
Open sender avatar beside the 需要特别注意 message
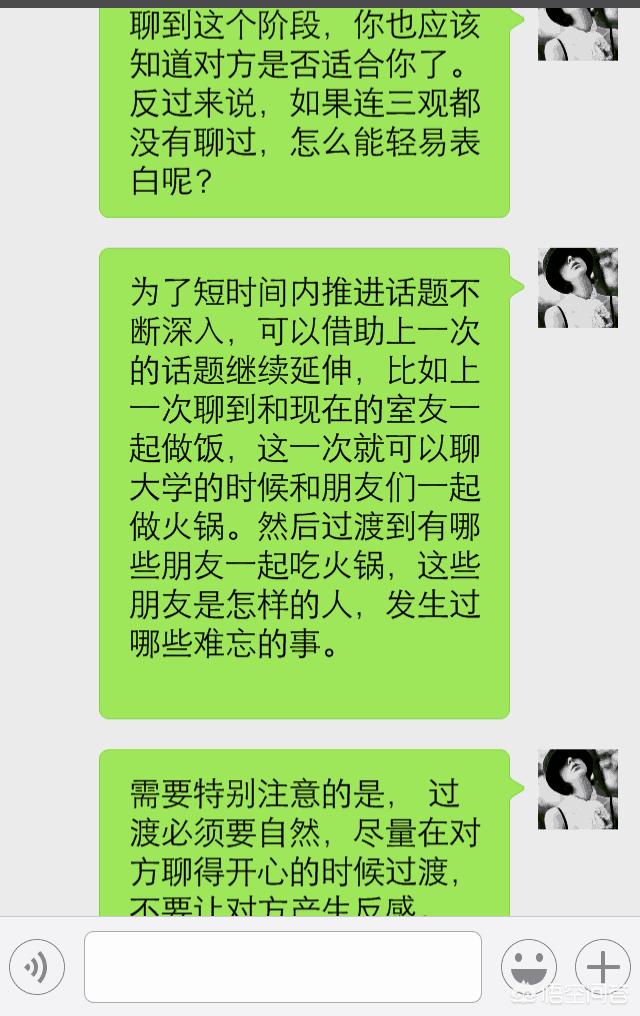(577, 788)
